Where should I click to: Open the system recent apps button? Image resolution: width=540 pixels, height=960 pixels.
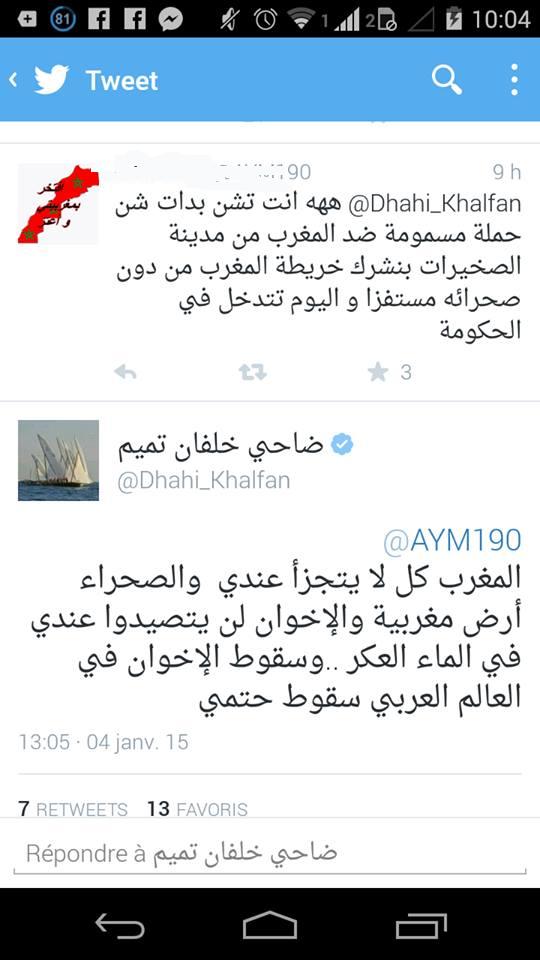(421, 924)
